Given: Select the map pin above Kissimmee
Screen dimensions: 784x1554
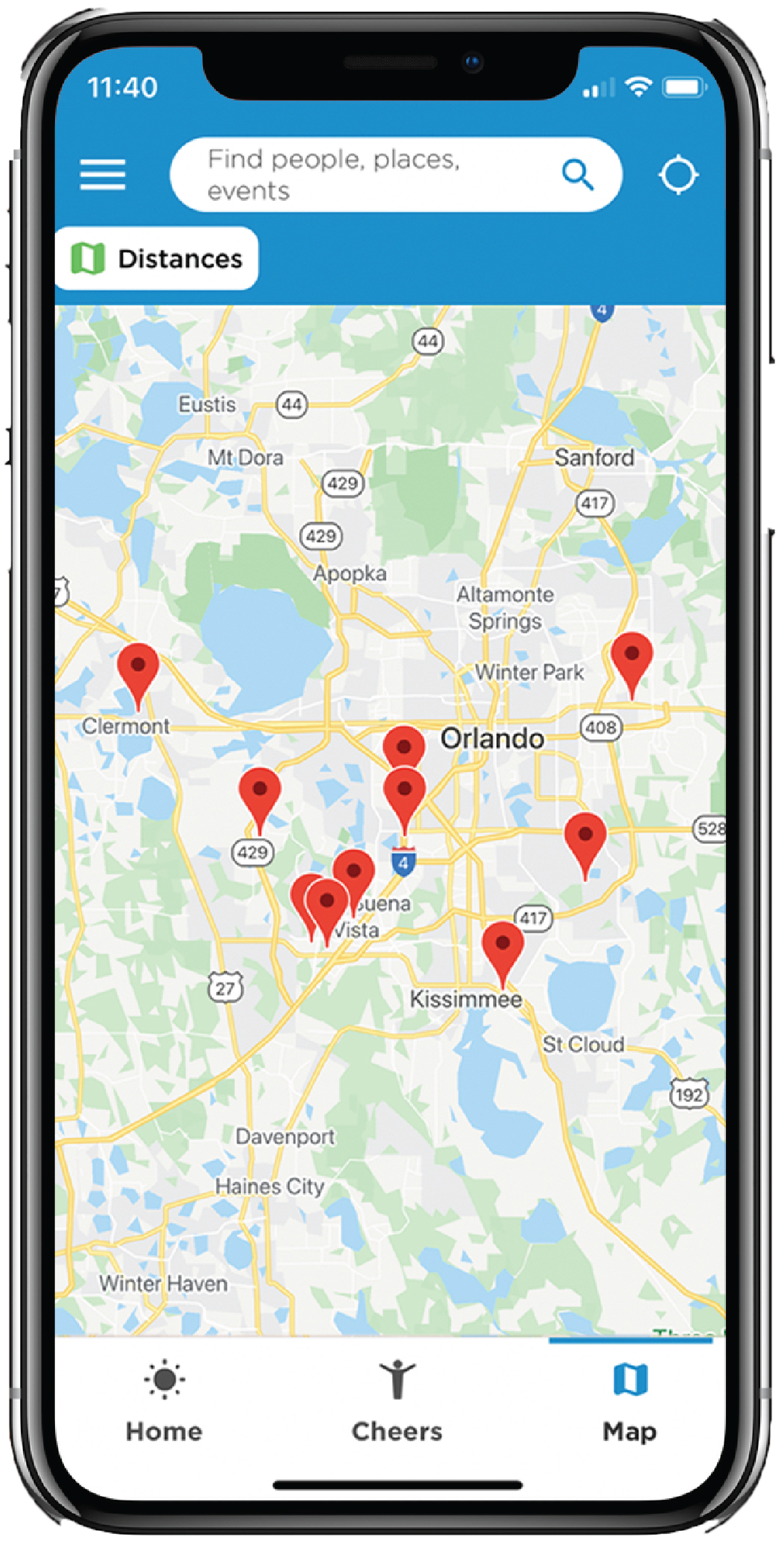Looking at the screenshot, I should 503,947.
